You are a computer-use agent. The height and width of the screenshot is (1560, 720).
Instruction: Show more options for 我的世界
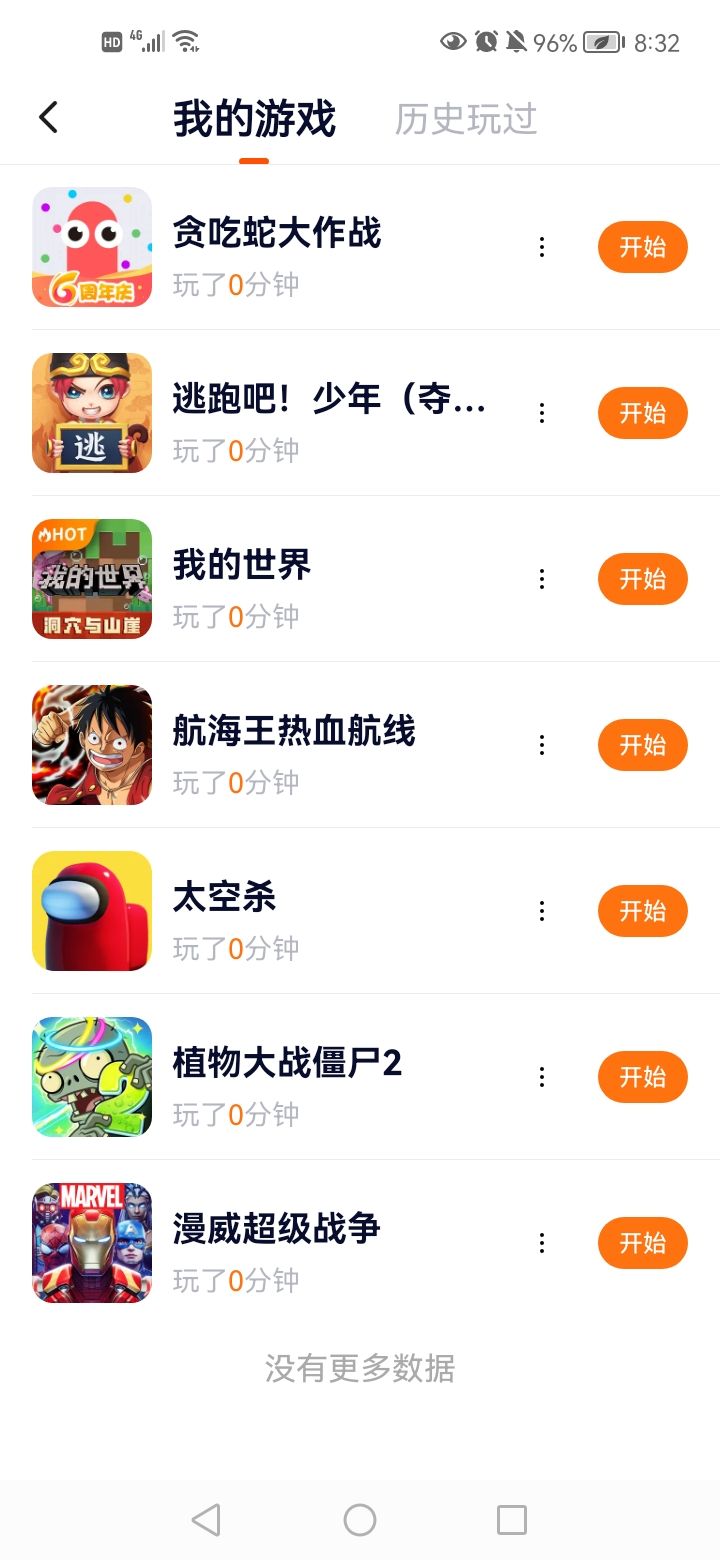coord(542,579)
